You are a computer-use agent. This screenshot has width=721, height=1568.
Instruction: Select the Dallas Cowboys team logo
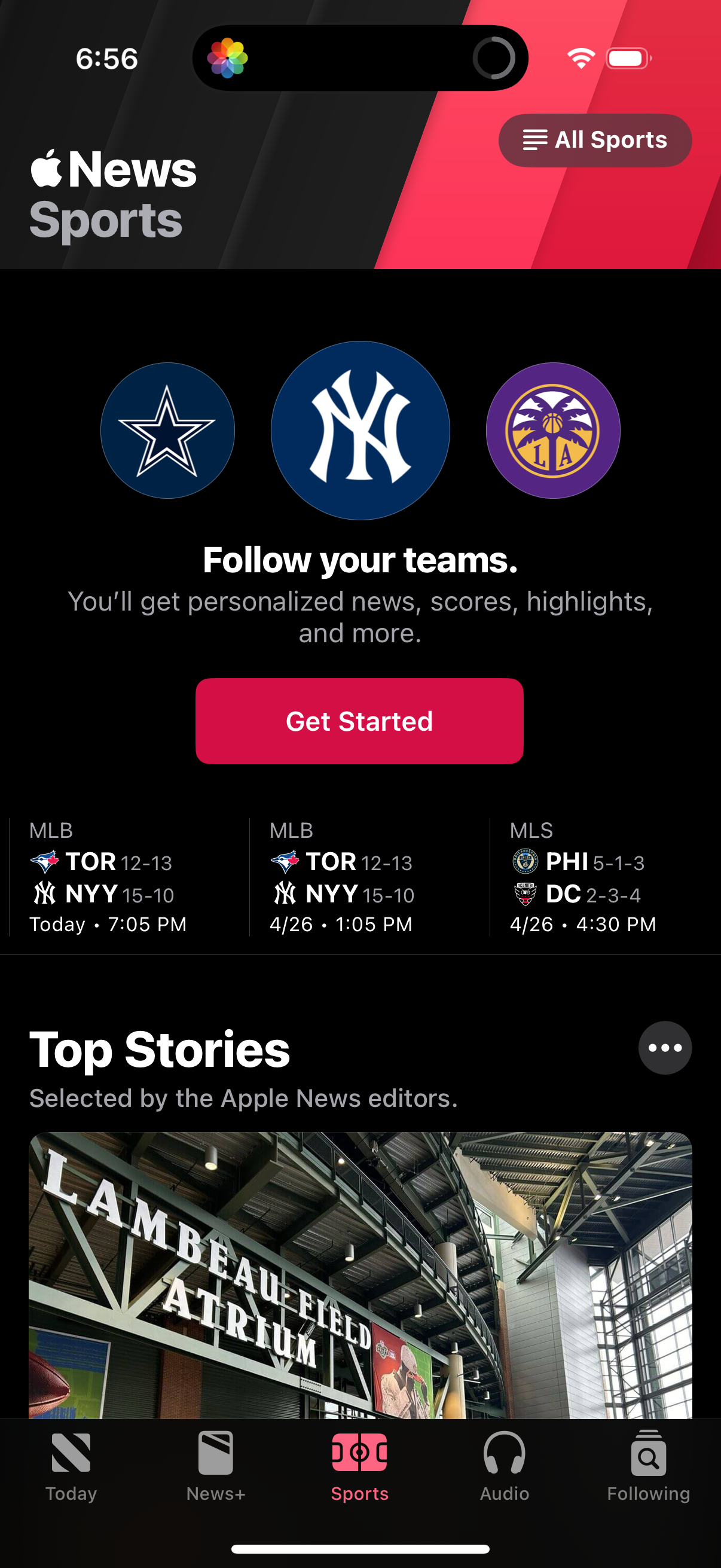(167, 430)
